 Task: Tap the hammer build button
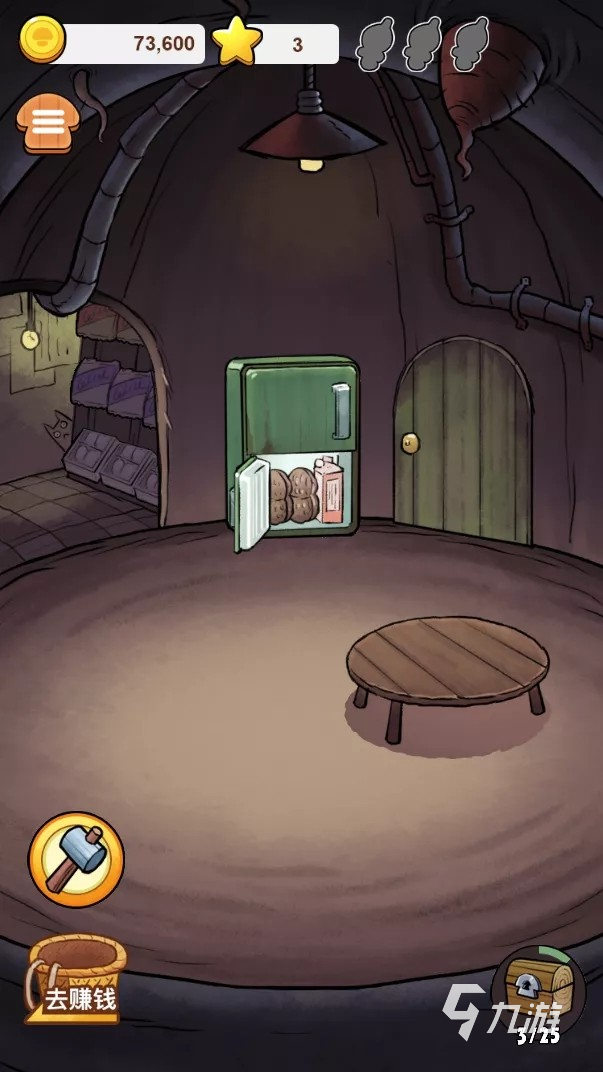[76, 859]
